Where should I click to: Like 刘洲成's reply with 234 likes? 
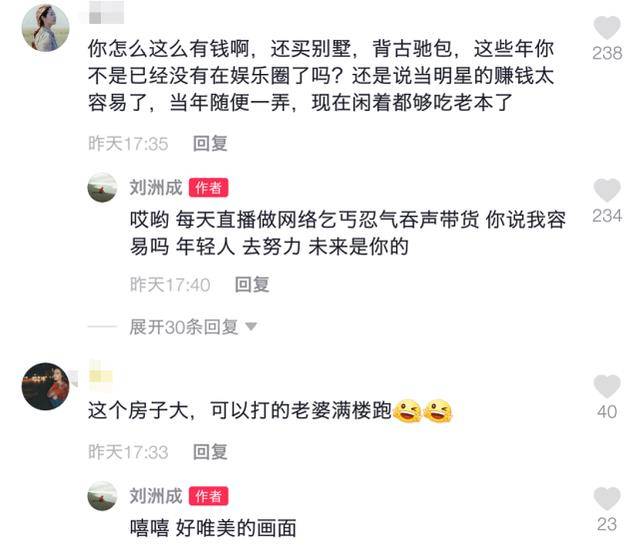606,190
